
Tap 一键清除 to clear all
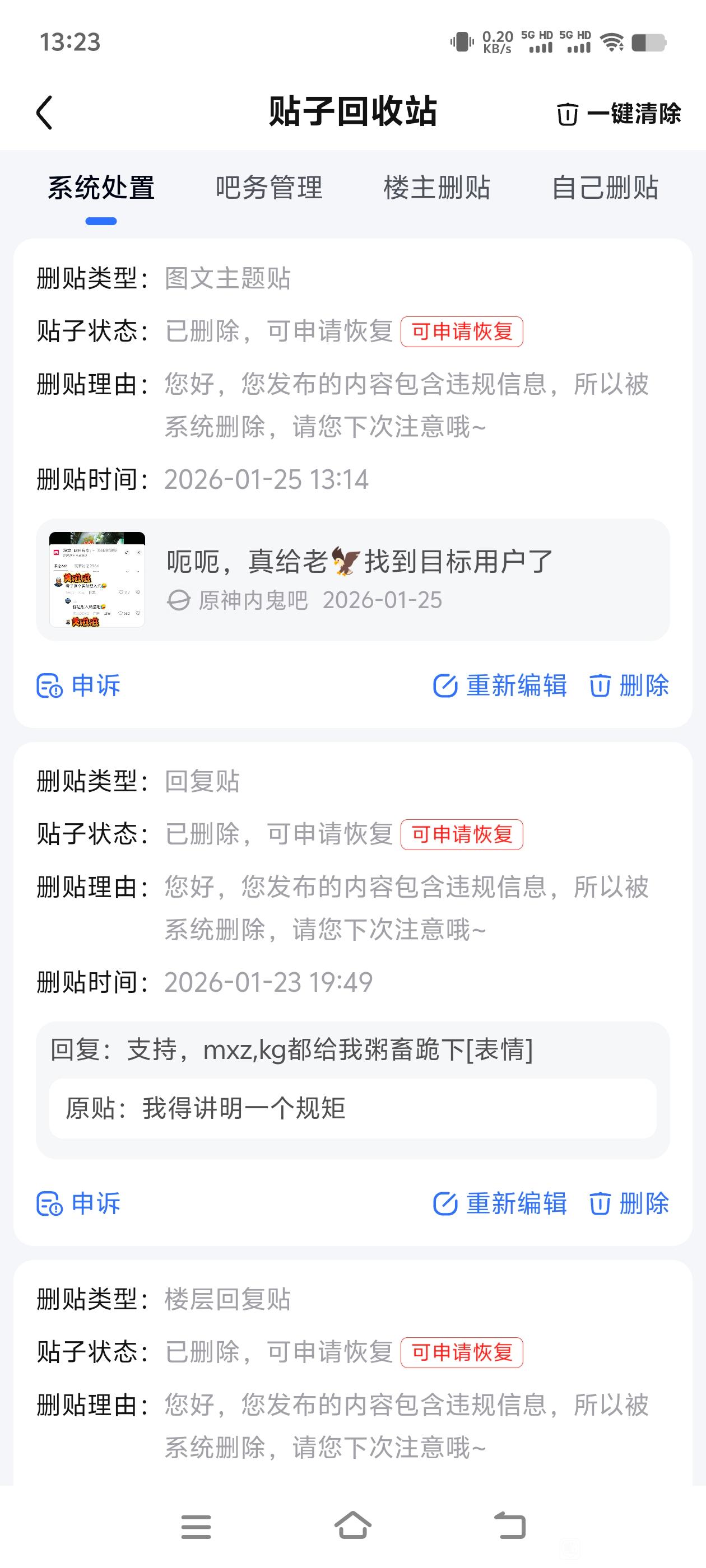[x=618, y=114]
